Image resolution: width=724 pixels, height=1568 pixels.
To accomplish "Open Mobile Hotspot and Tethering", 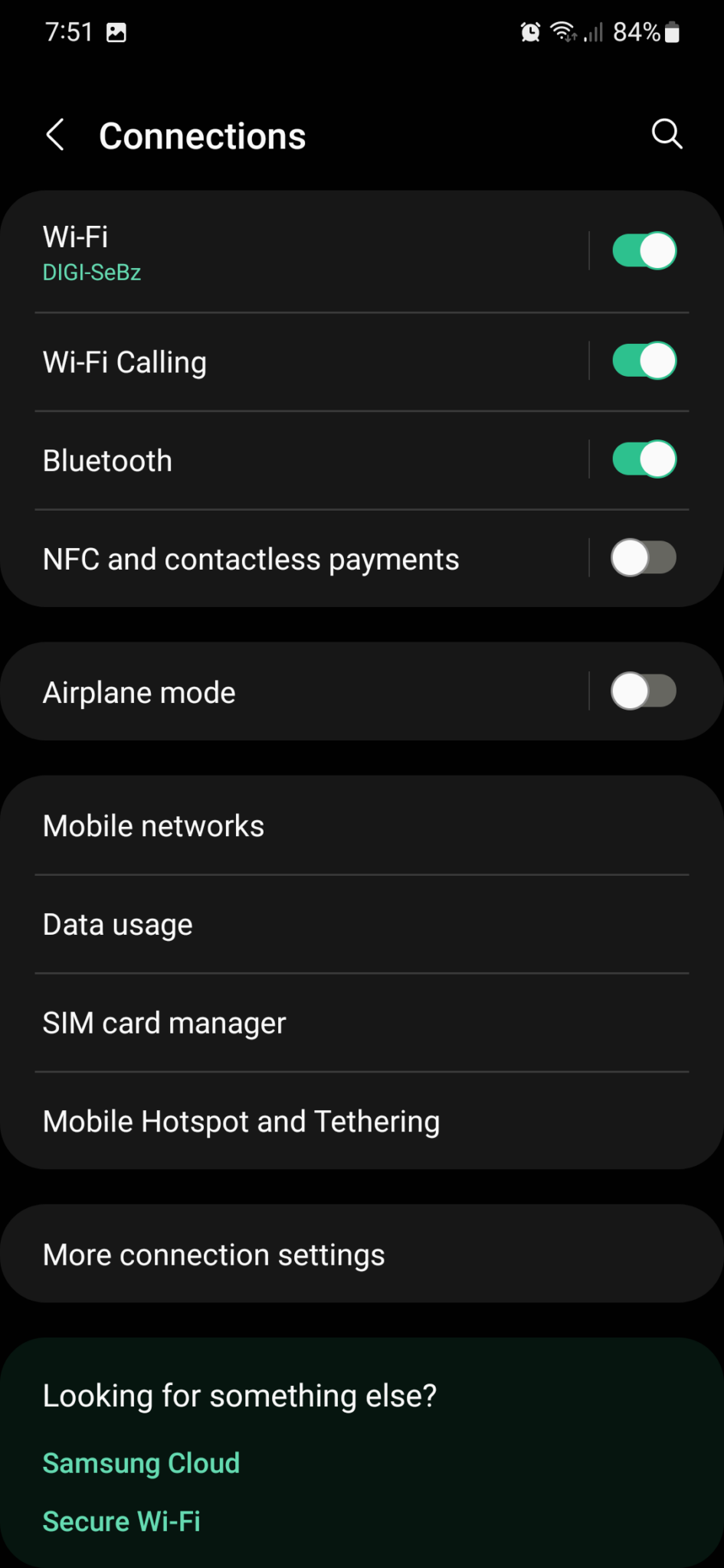I will click(x=241, y=1120).
